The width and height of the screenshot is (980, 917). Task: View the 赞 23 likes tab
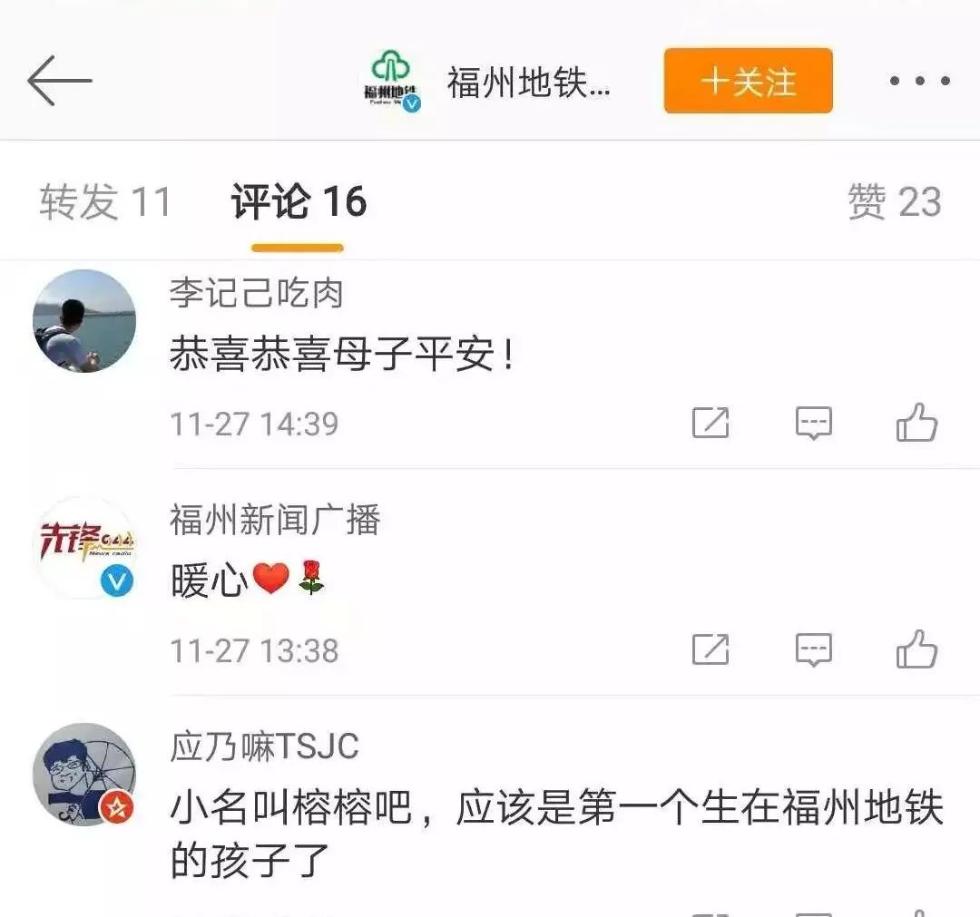point(894,202)
